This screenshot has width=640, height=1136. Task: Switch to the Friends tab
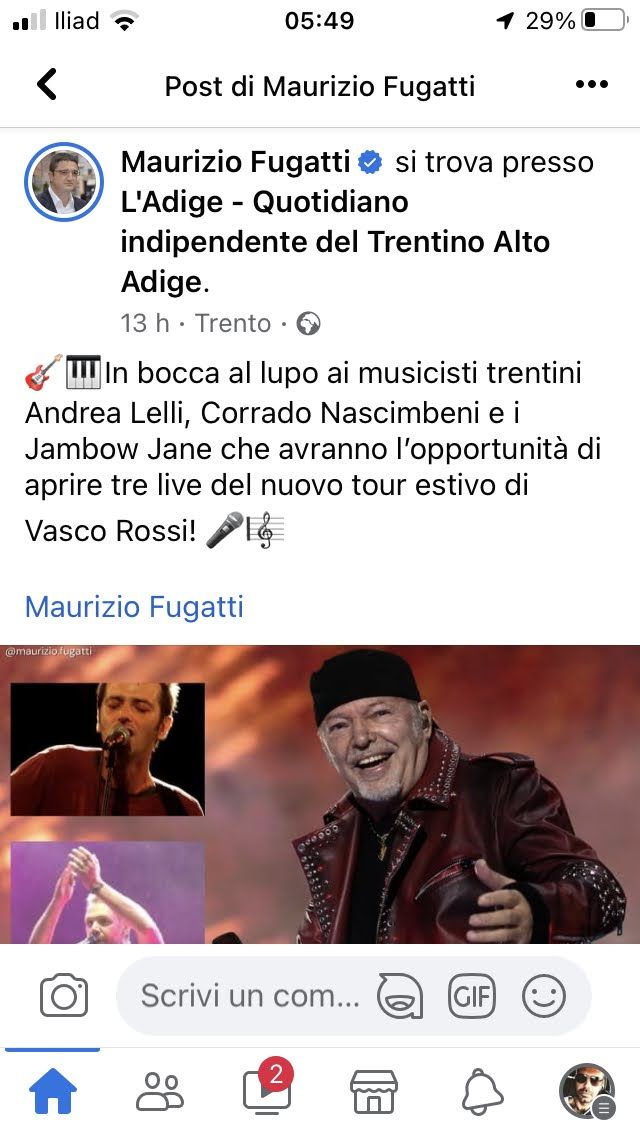click(160, 1092)
